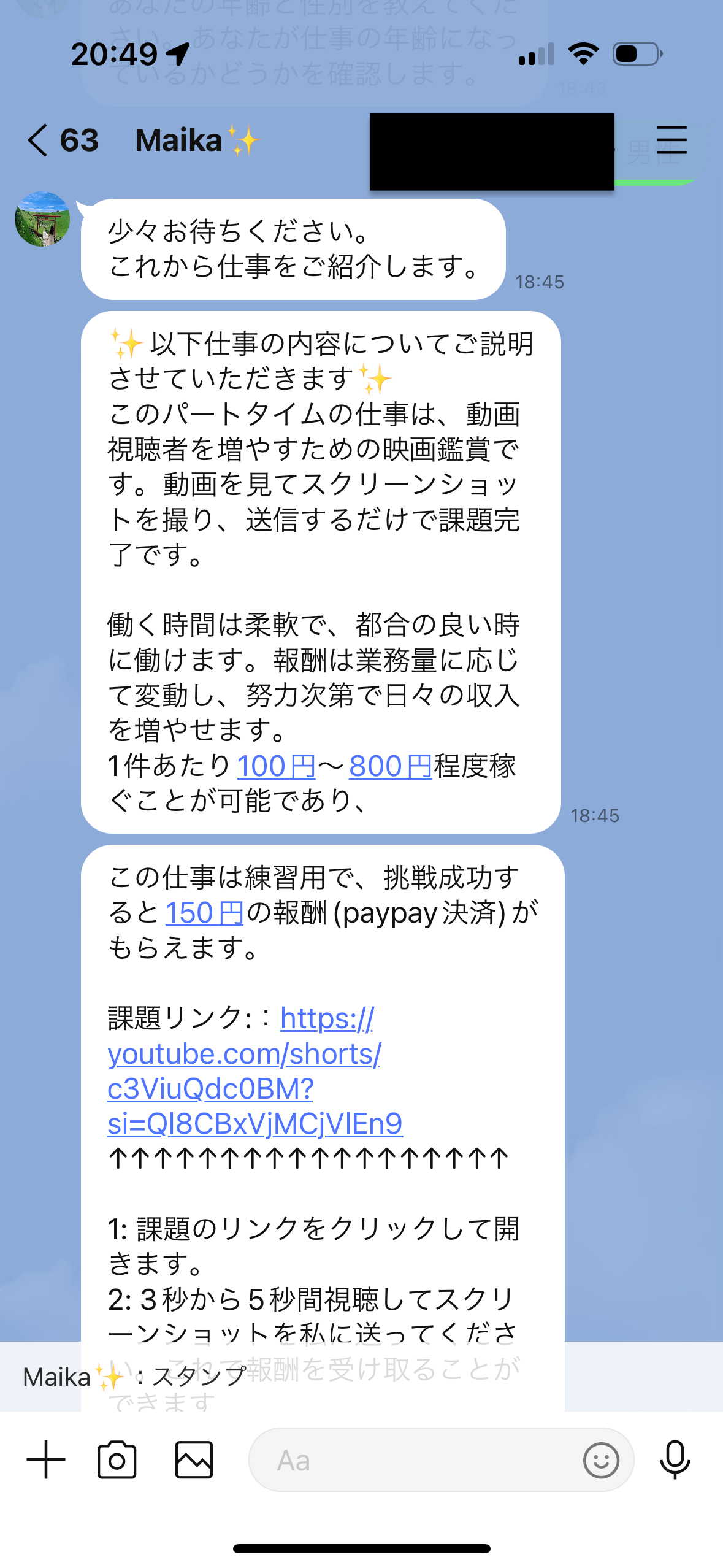
Task: Record a voice message with the microphone
Action: pyautogui.click(x=675, y=1460)
